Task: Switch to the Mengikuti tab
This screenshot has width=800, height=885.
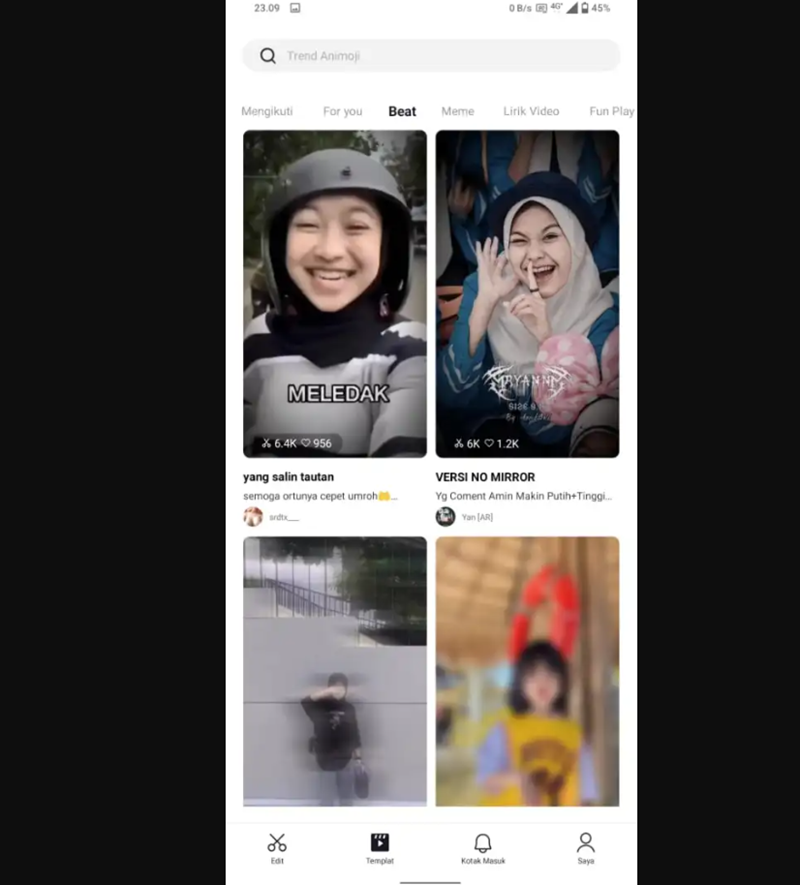Action: coord(267,111)
